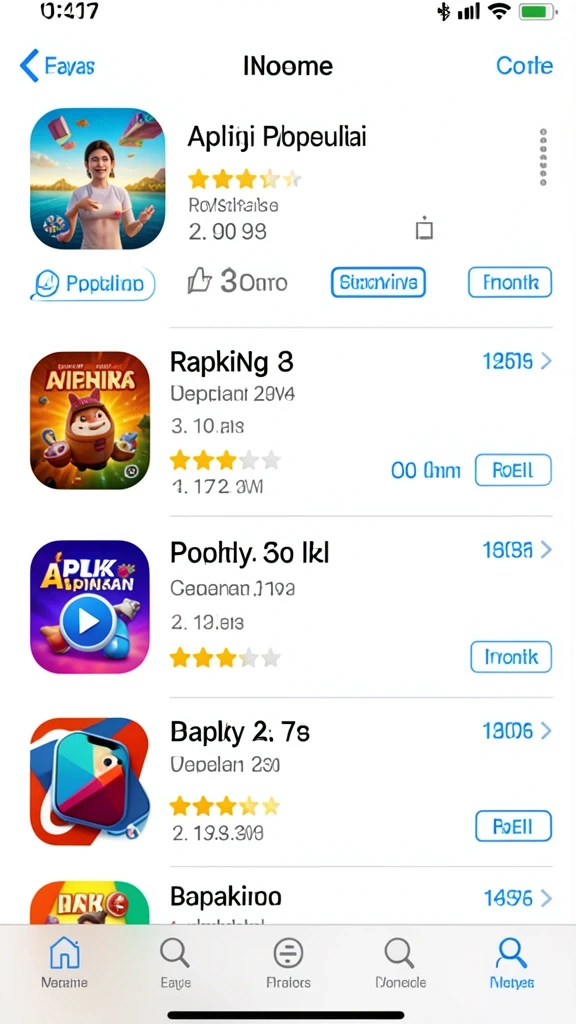Open the Bapakiroo app row
This screenshot has width=576, height=1024.
pos(291,901)
